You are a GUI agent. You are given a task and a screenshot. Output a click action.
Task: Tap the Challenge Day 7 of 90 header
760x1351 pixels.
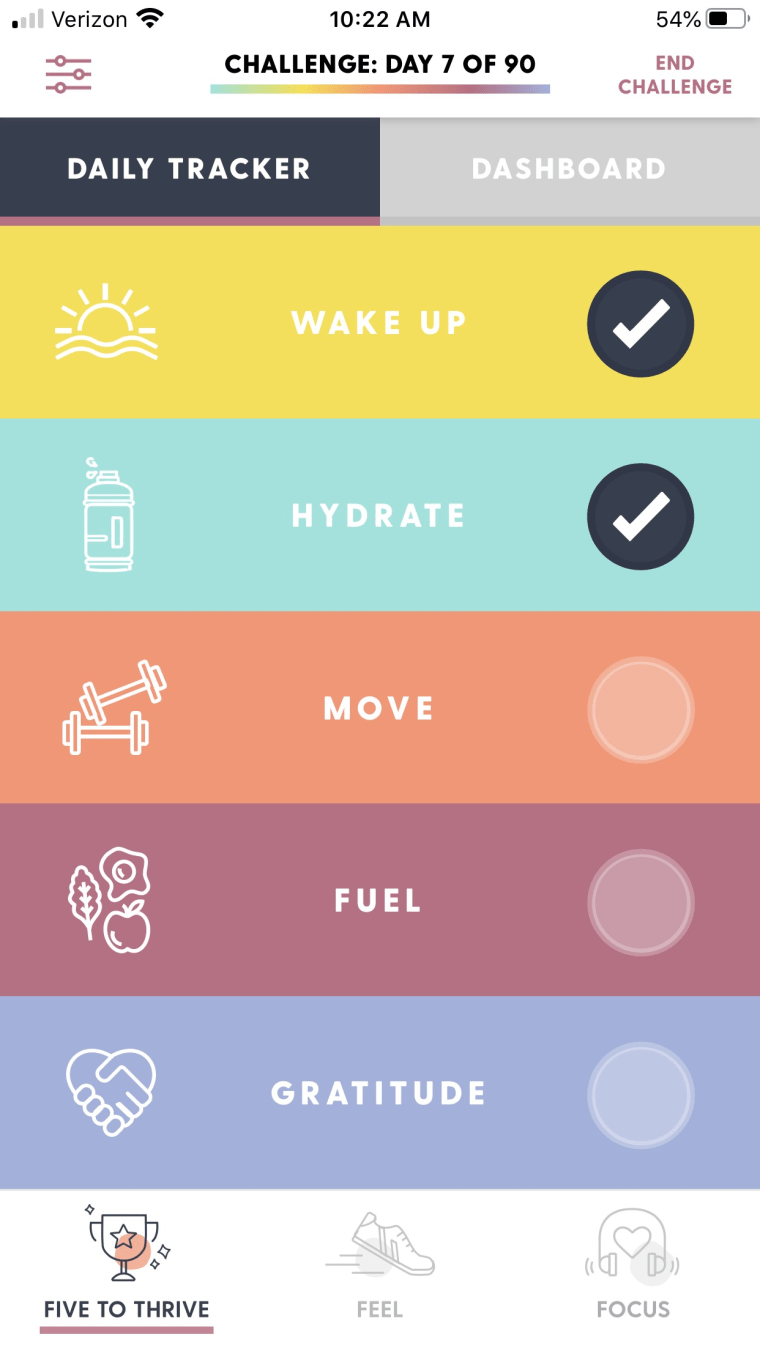[x=379, y=63]
